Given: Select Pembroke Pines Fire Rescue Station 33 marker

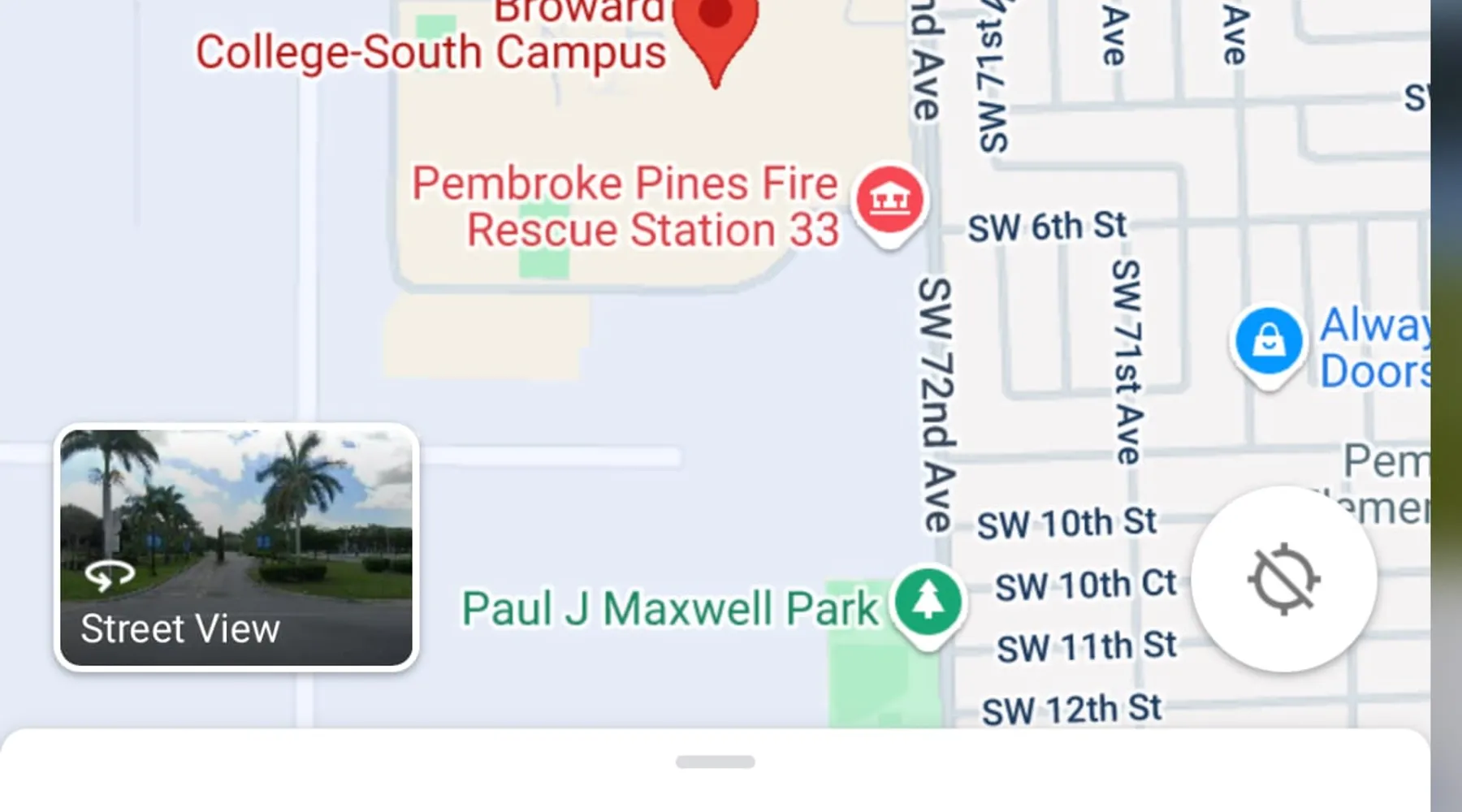Looking at the screenshot, I should 890,200.
